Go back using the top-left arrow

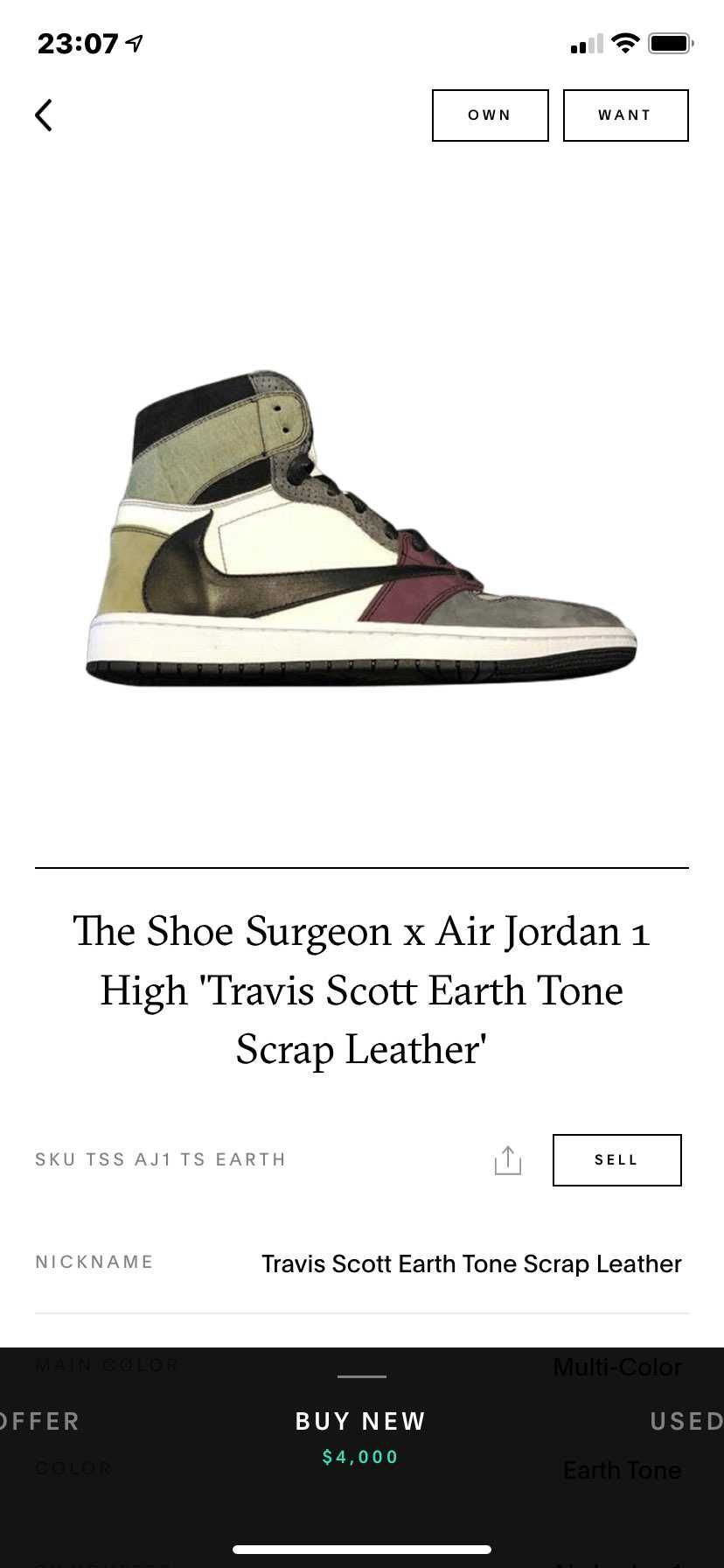(44, 115)
